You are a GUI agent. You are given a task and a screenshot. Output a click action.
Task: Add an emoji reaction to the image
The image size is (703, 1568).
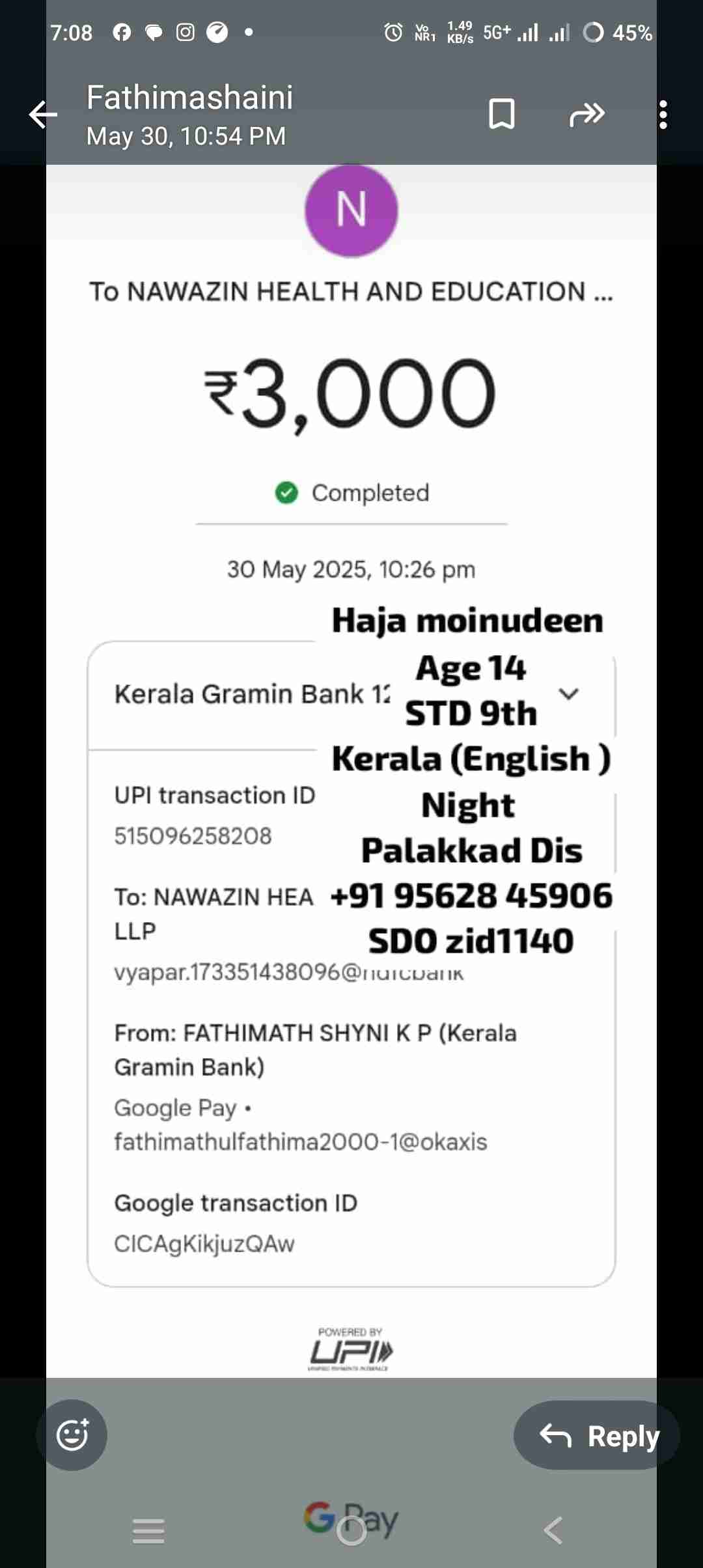tap(72, 1435)
